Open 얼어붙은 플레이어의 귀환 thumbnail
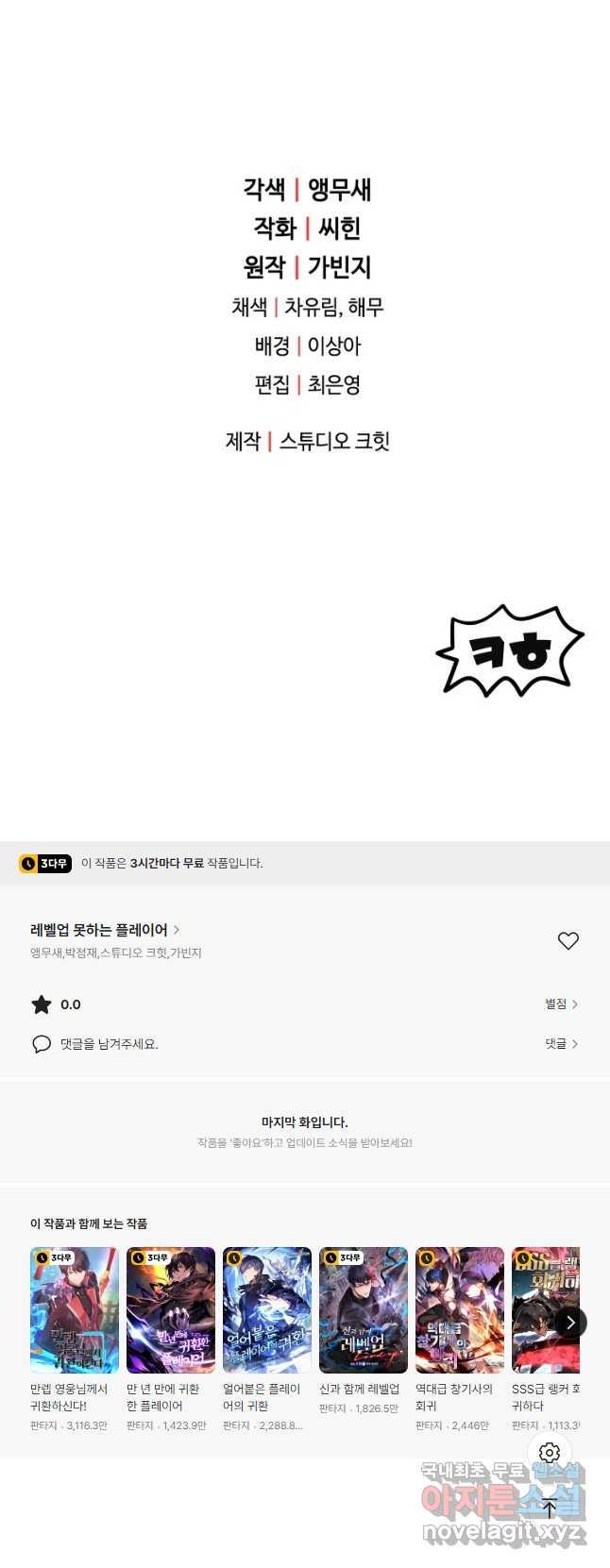The height and width of the screenshot is (1568, 610). coord(267,1309)
